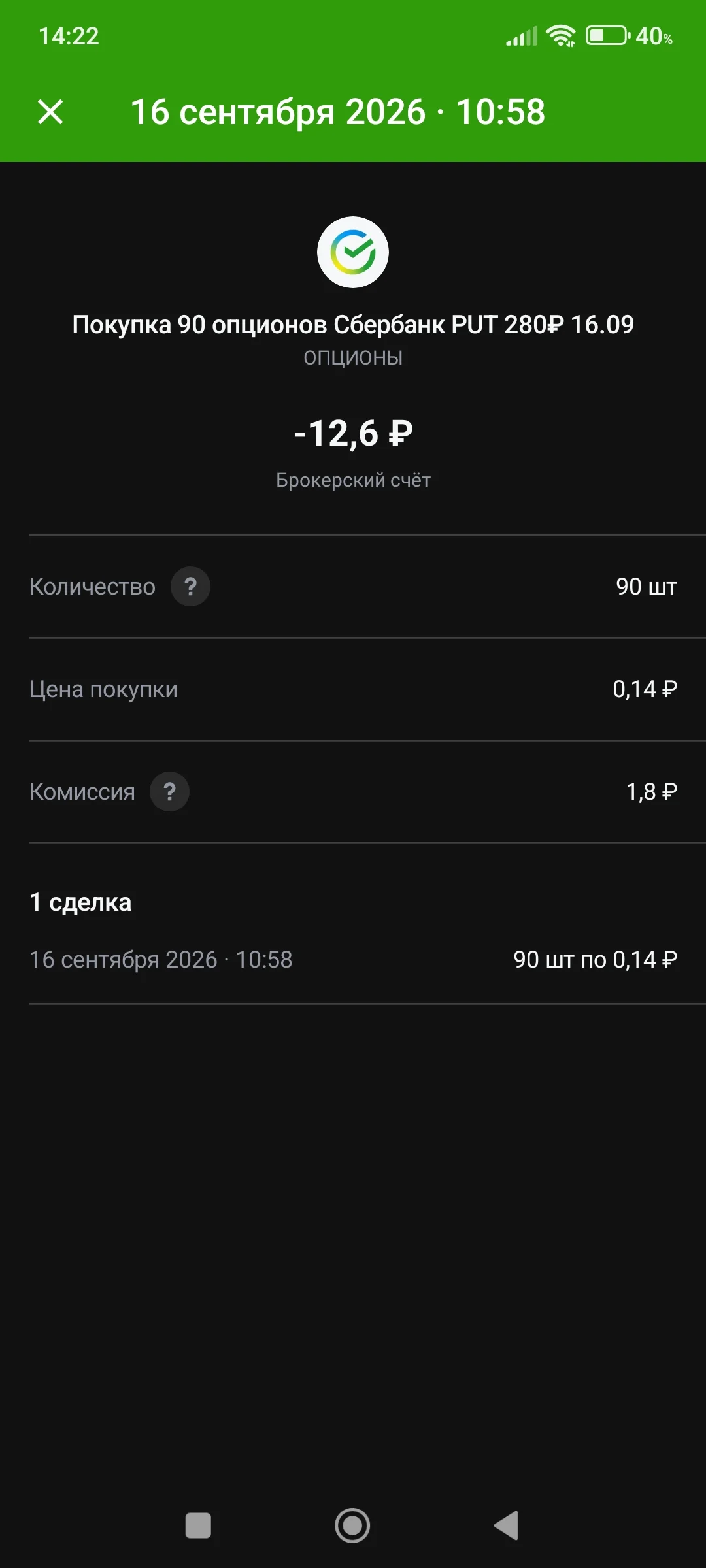
Task: Go to the home screen
Action: click(352, 1526)
